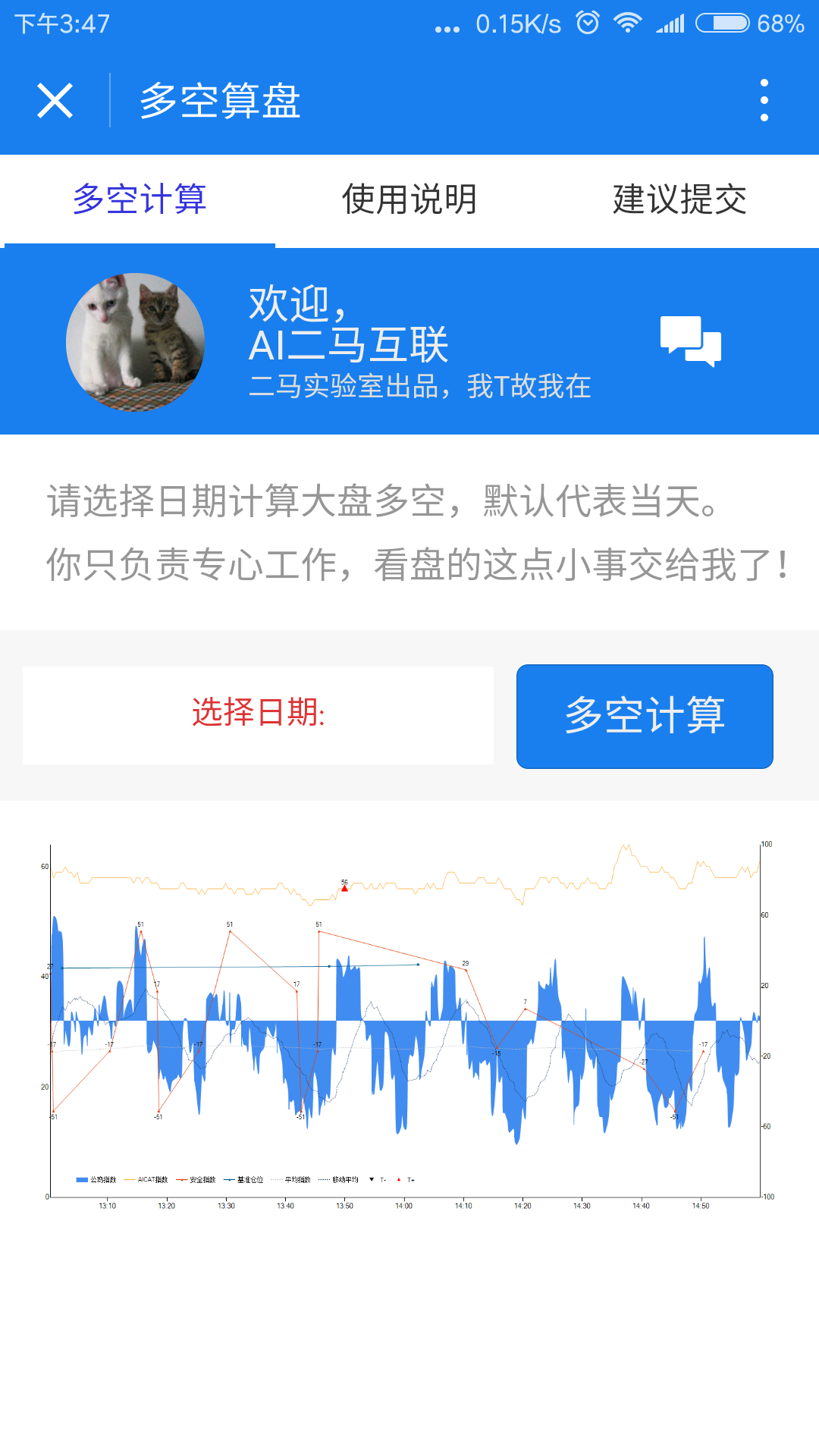
Task: Open the overflow menu
Action: coord(764,101)
